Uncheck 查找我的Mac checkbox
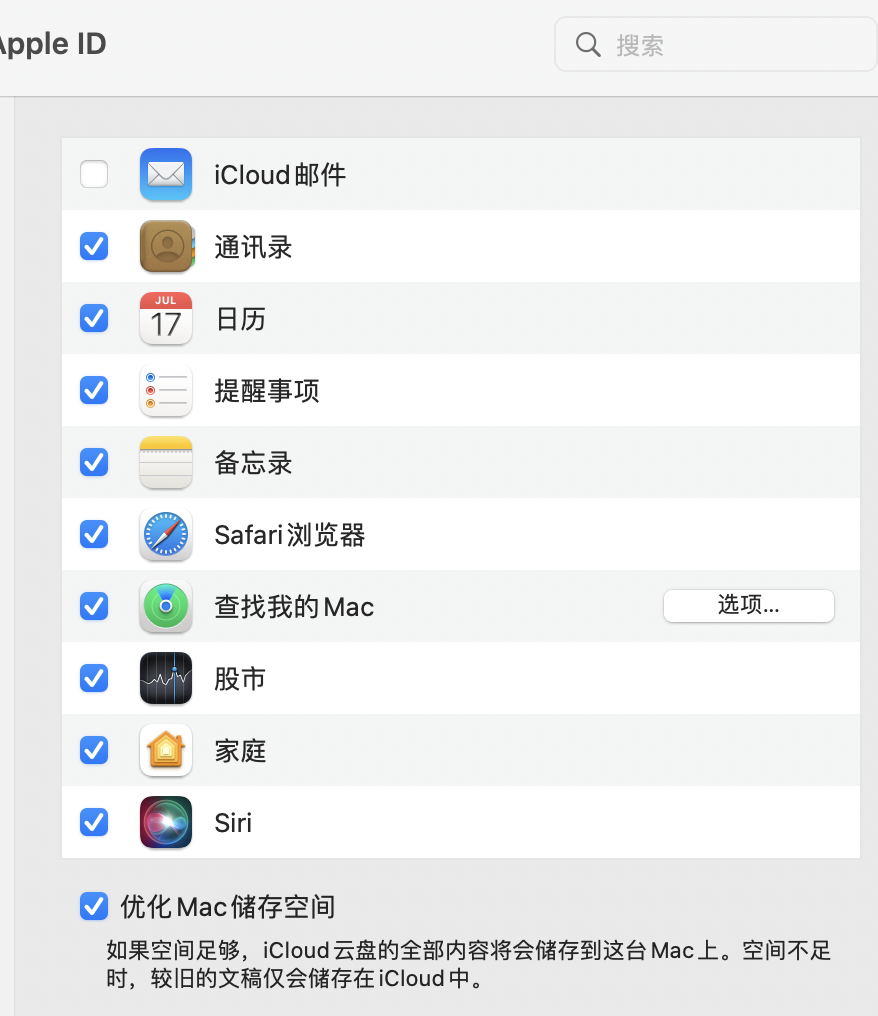Image resolution: width=878 pixels, height=1016 pixels. click(x=94, y=607)
